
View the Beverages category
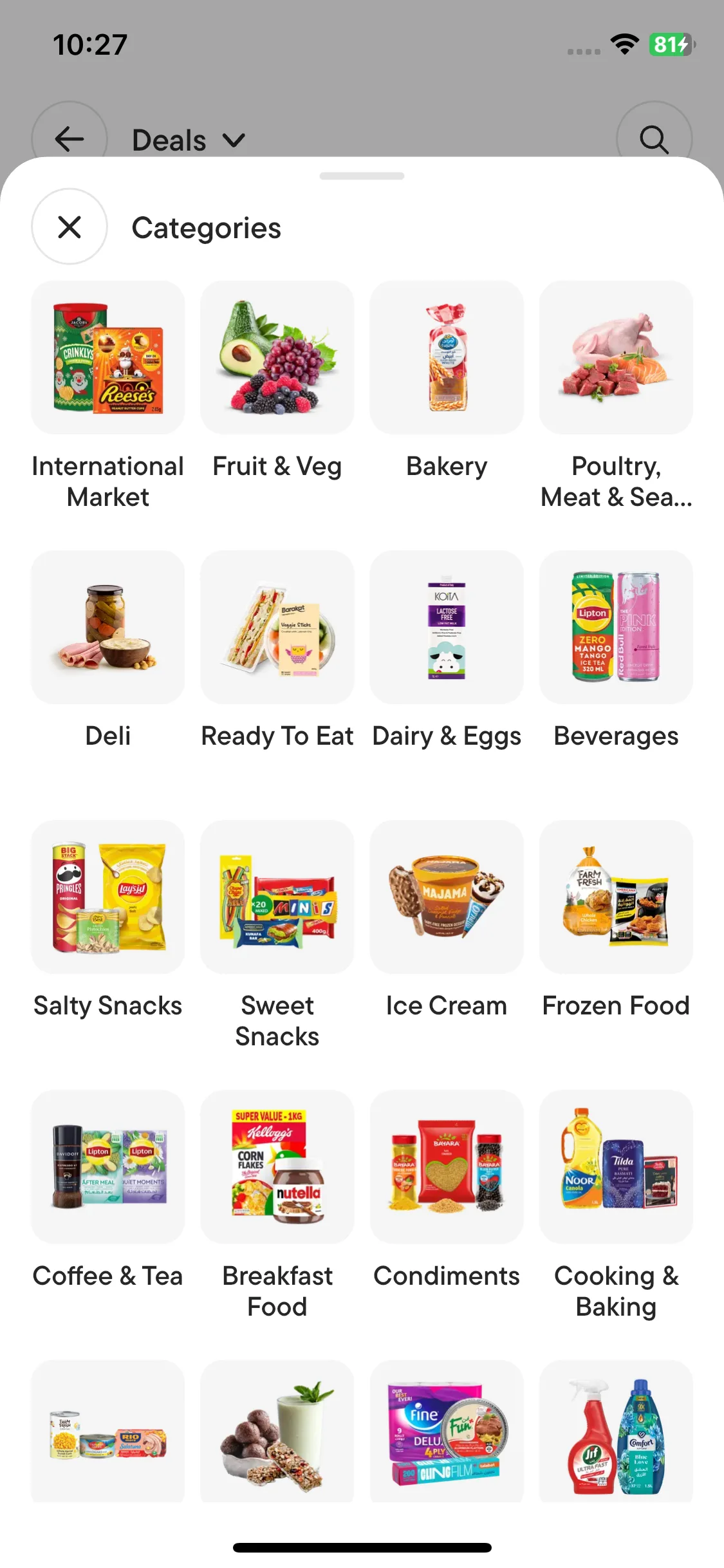click(616, 628)
